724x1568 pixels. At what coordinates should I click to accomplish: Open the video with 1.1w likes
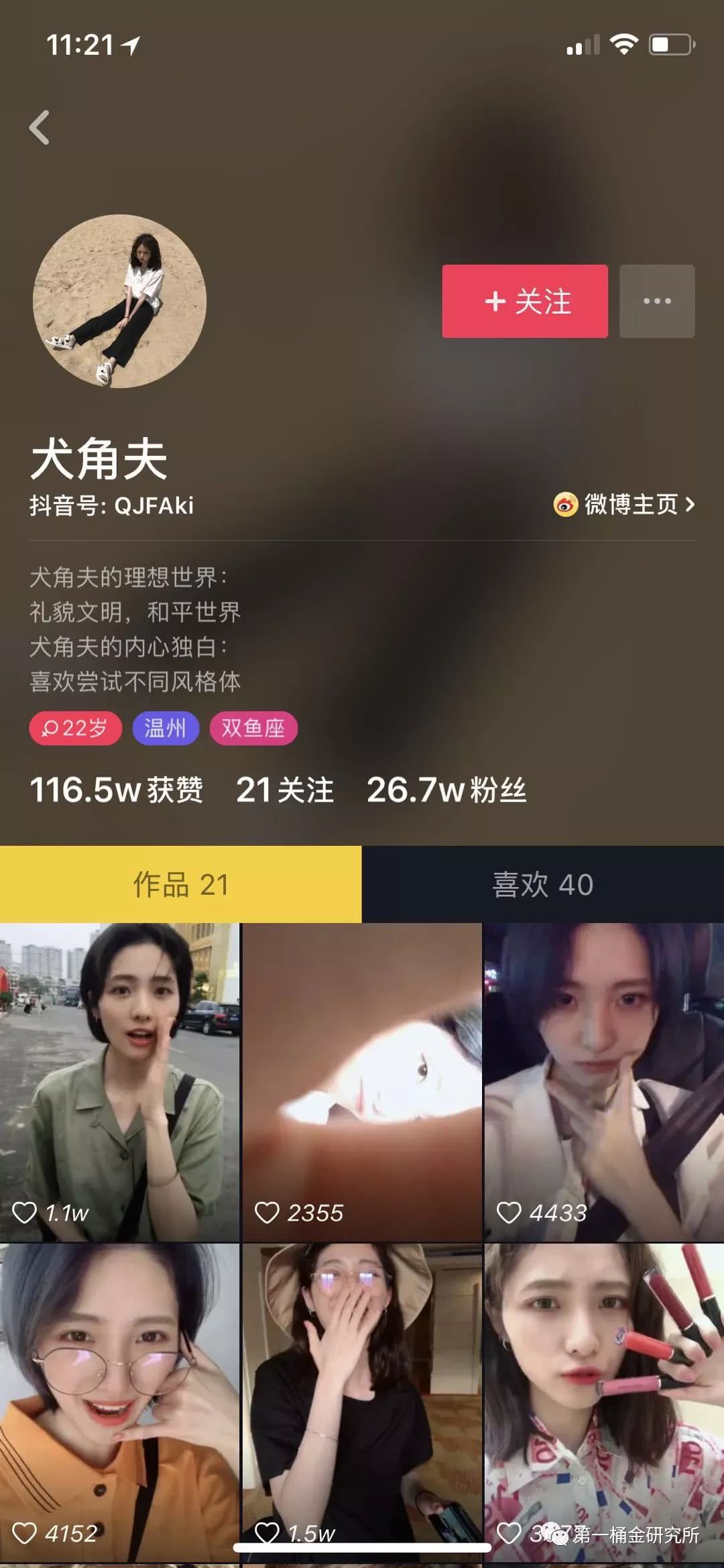(x=119, y=1081)
